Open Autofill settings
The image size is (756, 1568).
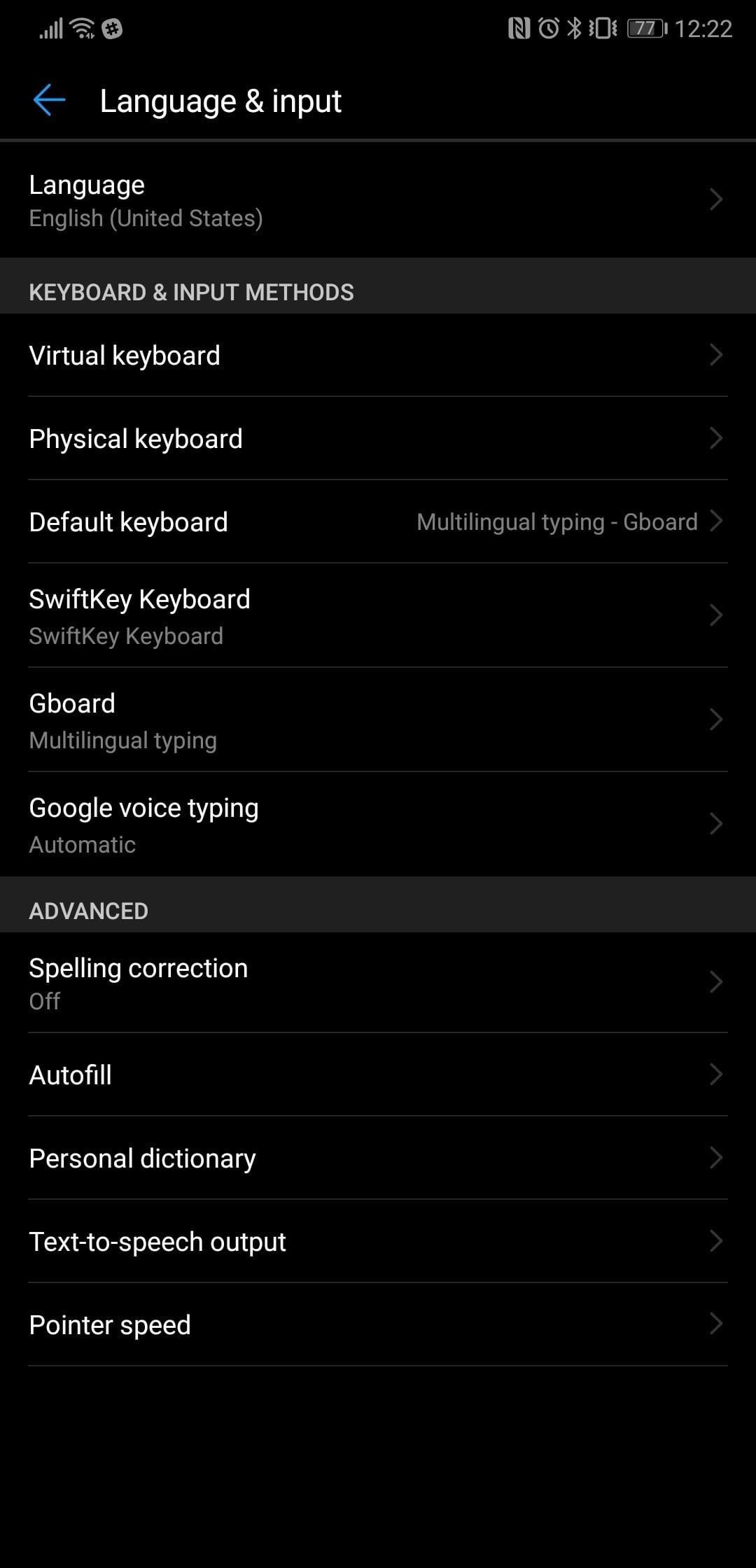tap(378, 1075)
